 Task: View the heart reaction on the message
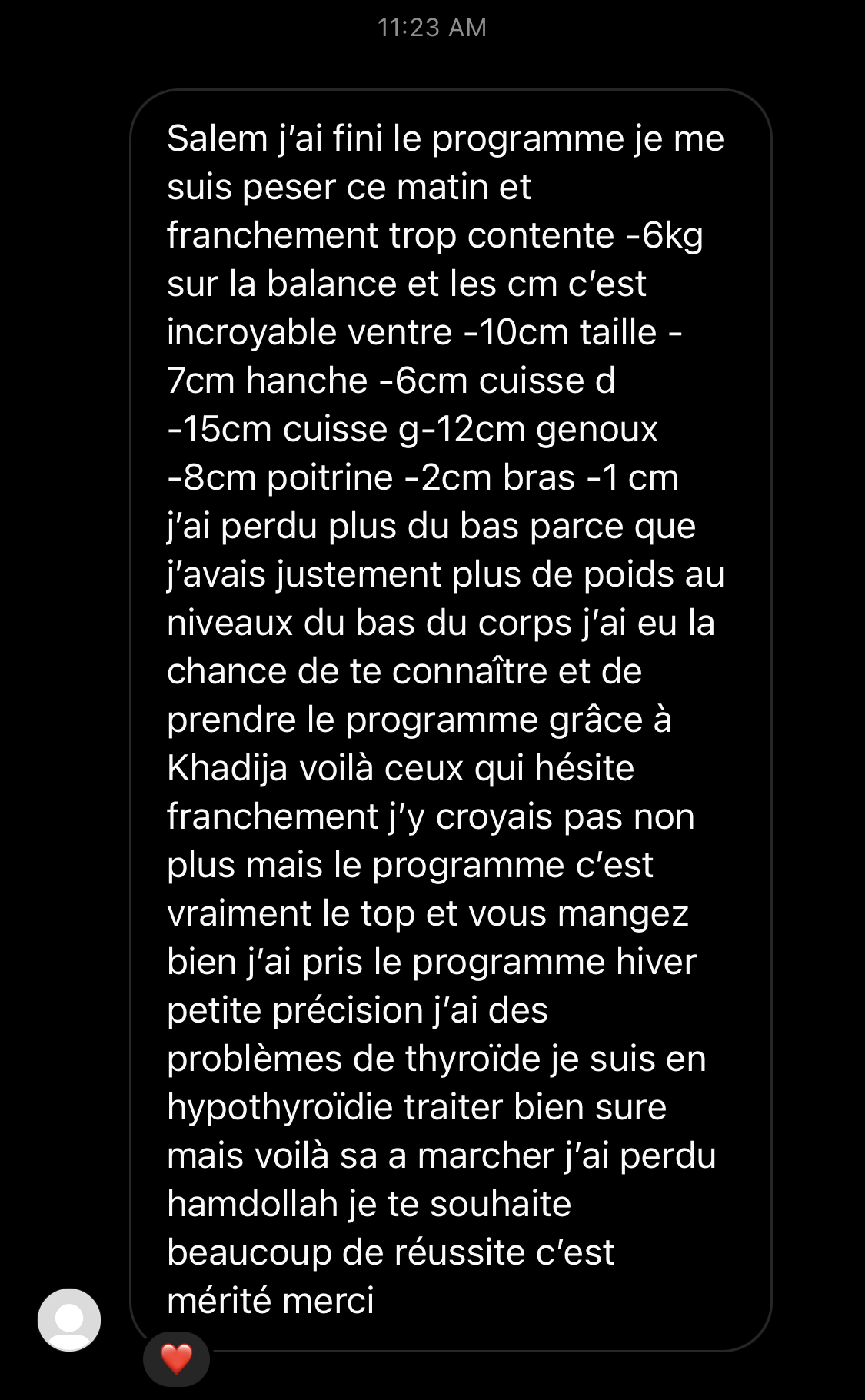tap(176, 1358)
